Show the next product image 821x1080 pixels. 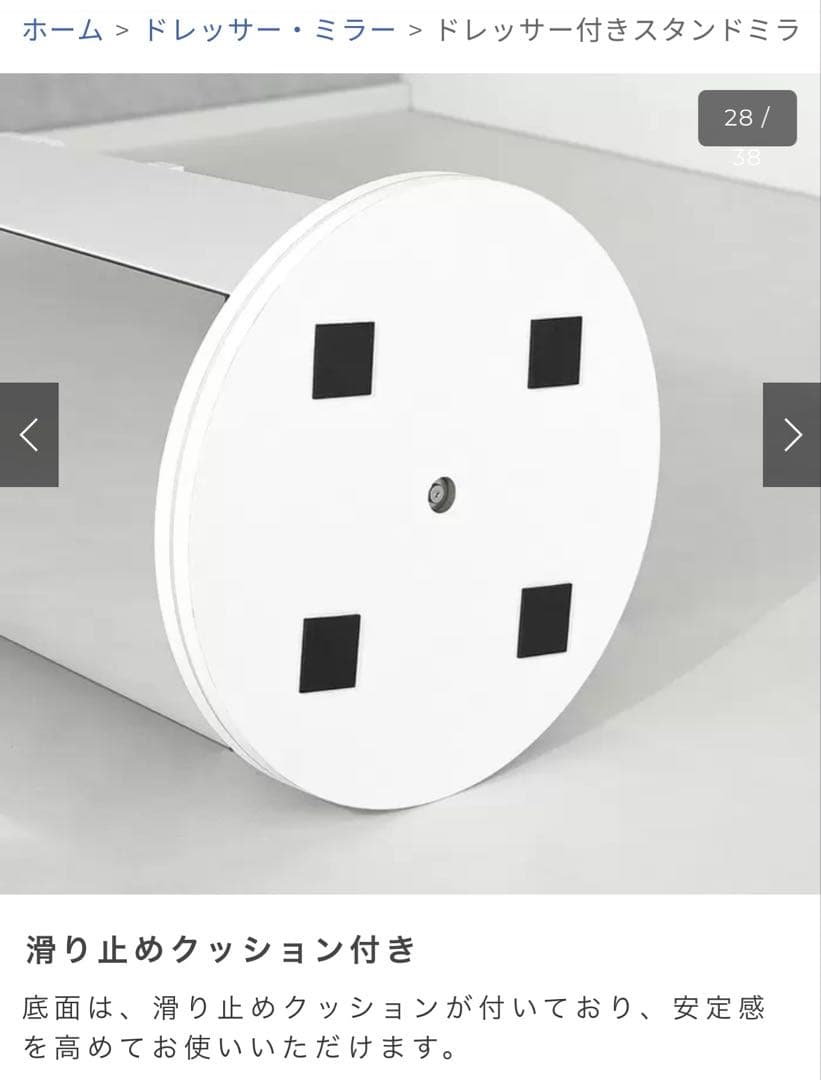(792, 435)
